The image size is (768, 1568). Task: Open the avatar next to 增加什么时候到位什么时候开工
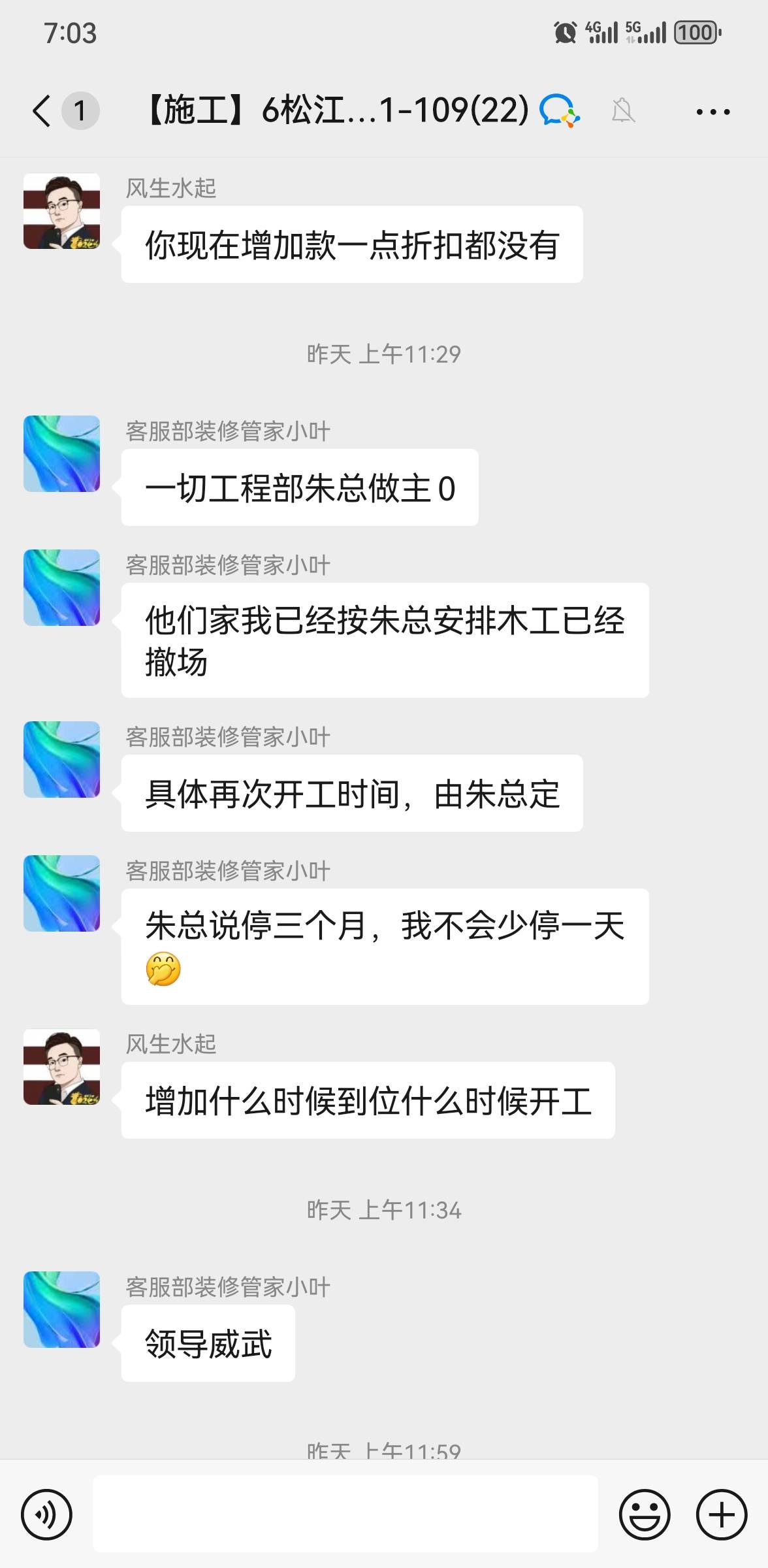click(x=62, y=1067)
